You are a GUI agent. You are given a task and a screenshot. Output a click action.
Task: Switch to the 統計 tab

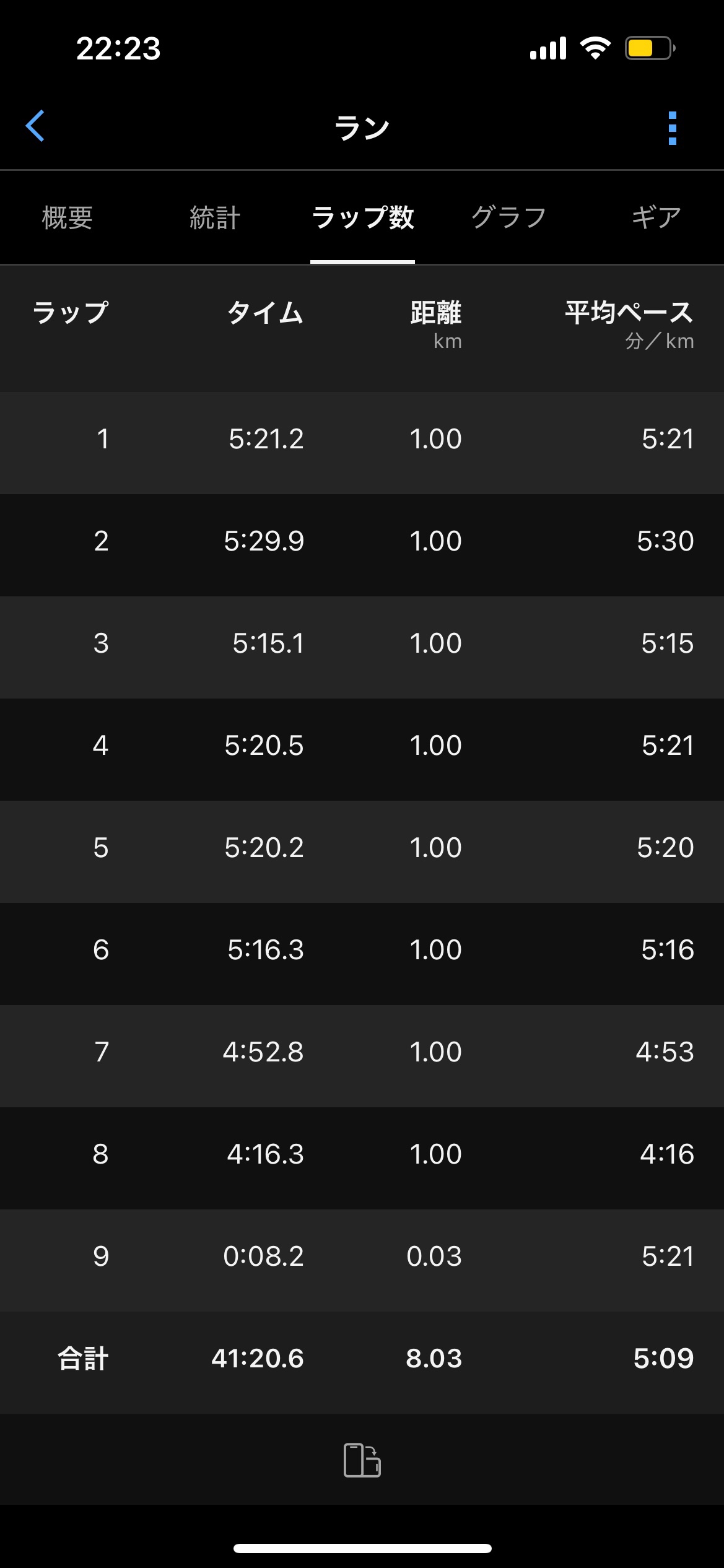[214, 217]
